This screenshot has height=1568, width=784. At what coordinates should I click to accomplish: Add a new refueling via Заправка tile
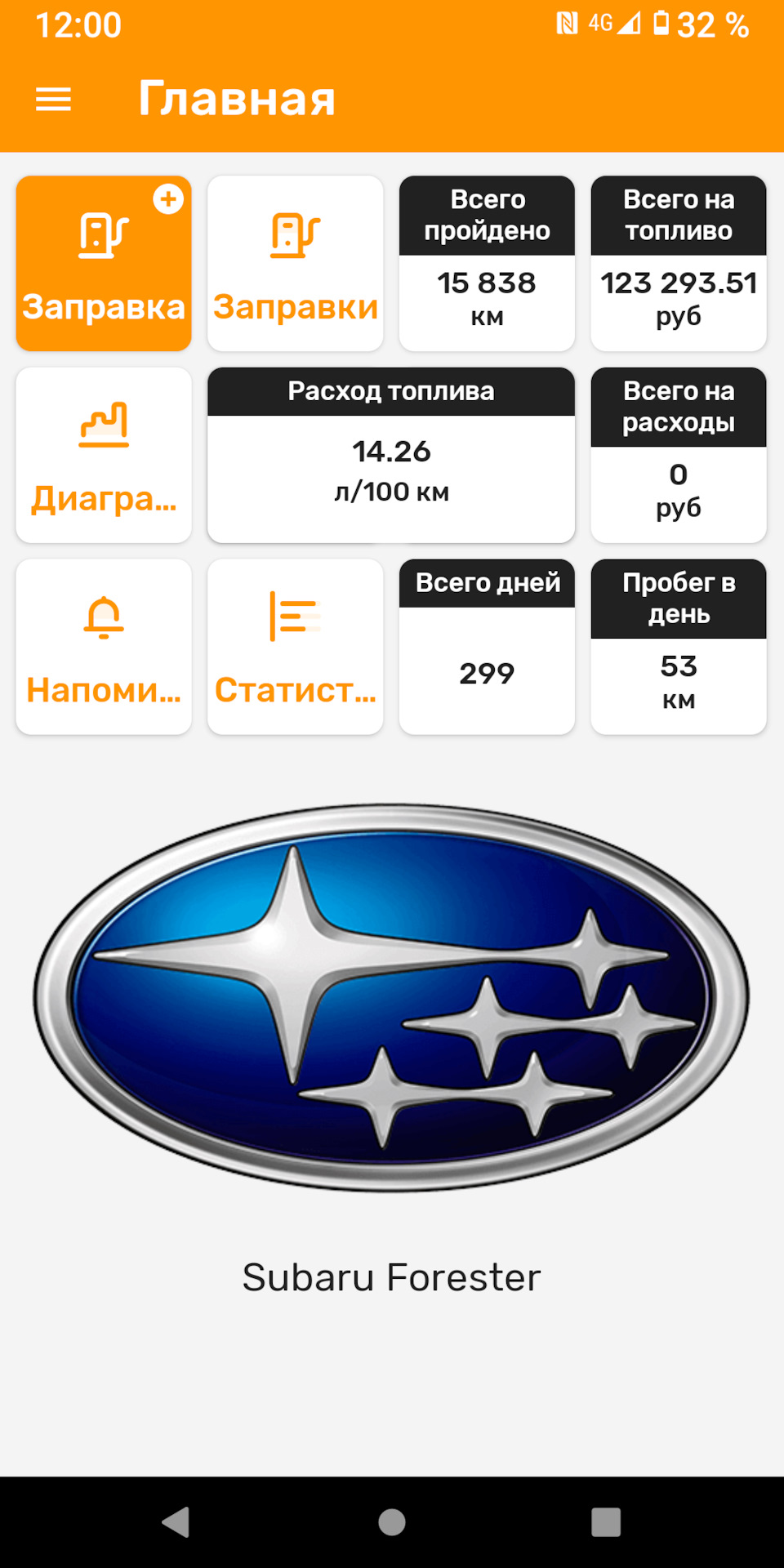[x=104, y=263]
